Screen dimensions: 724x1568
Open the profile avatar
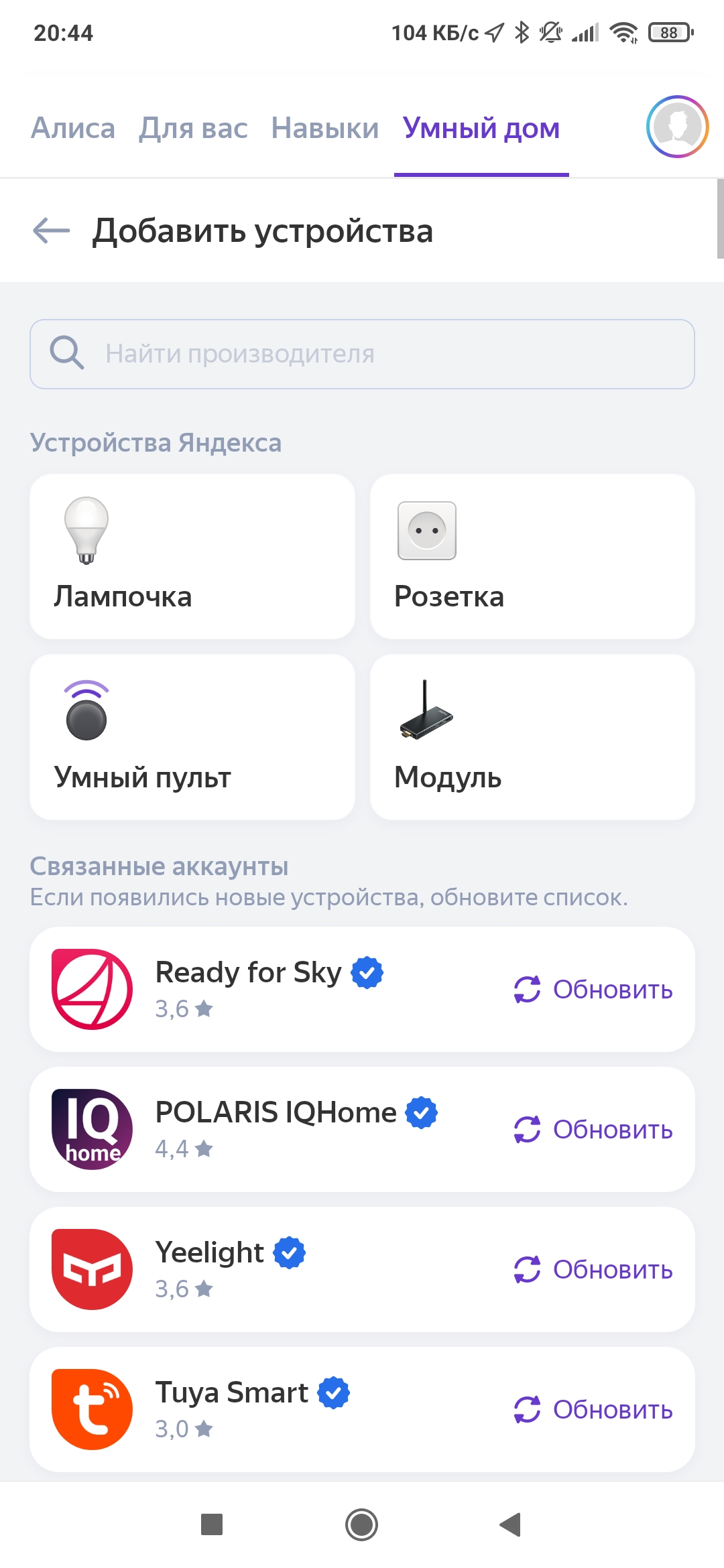(677, 127)
